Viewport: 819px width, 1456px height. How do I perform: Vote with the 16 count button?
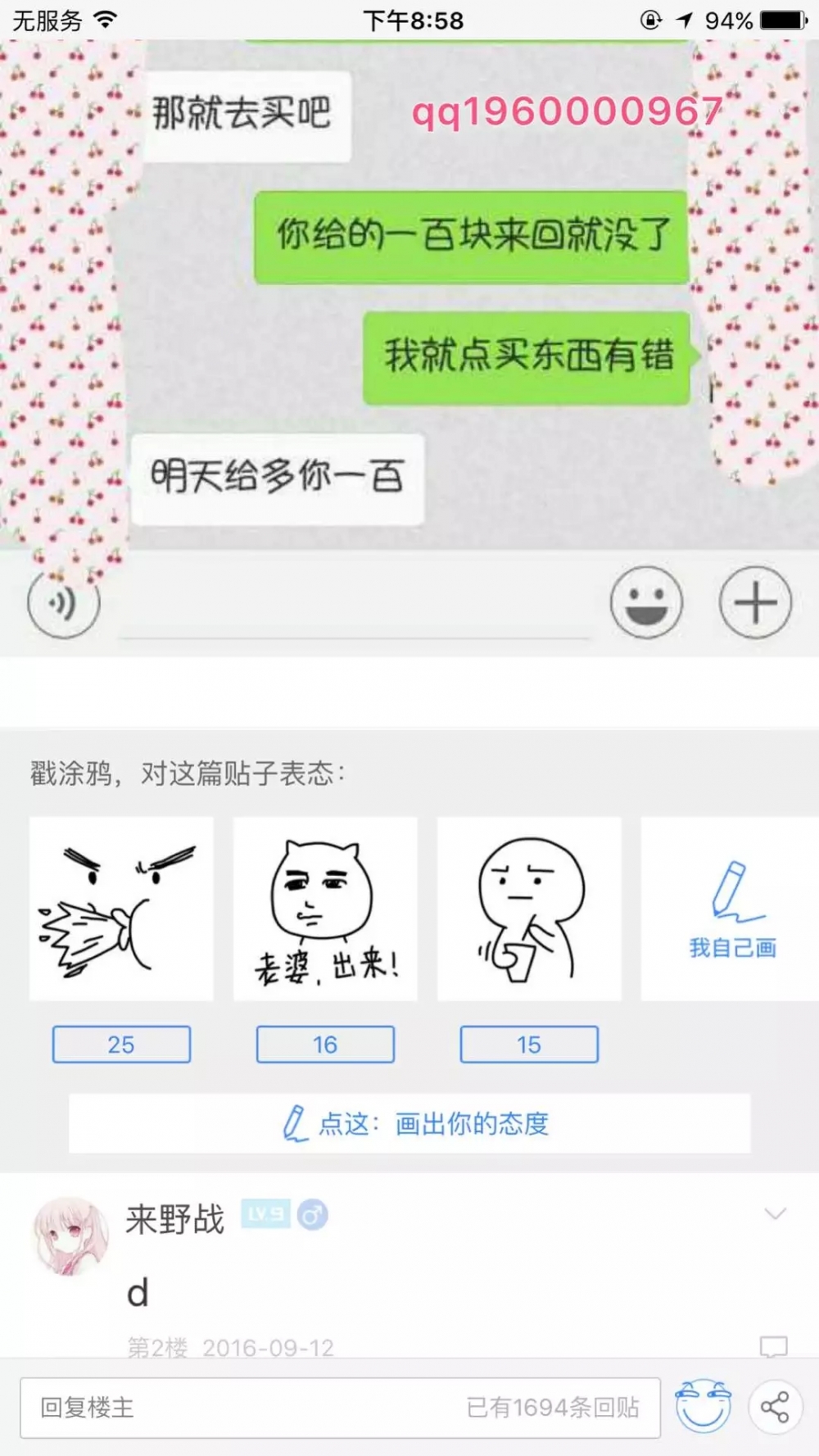(x=325, y=1045)
